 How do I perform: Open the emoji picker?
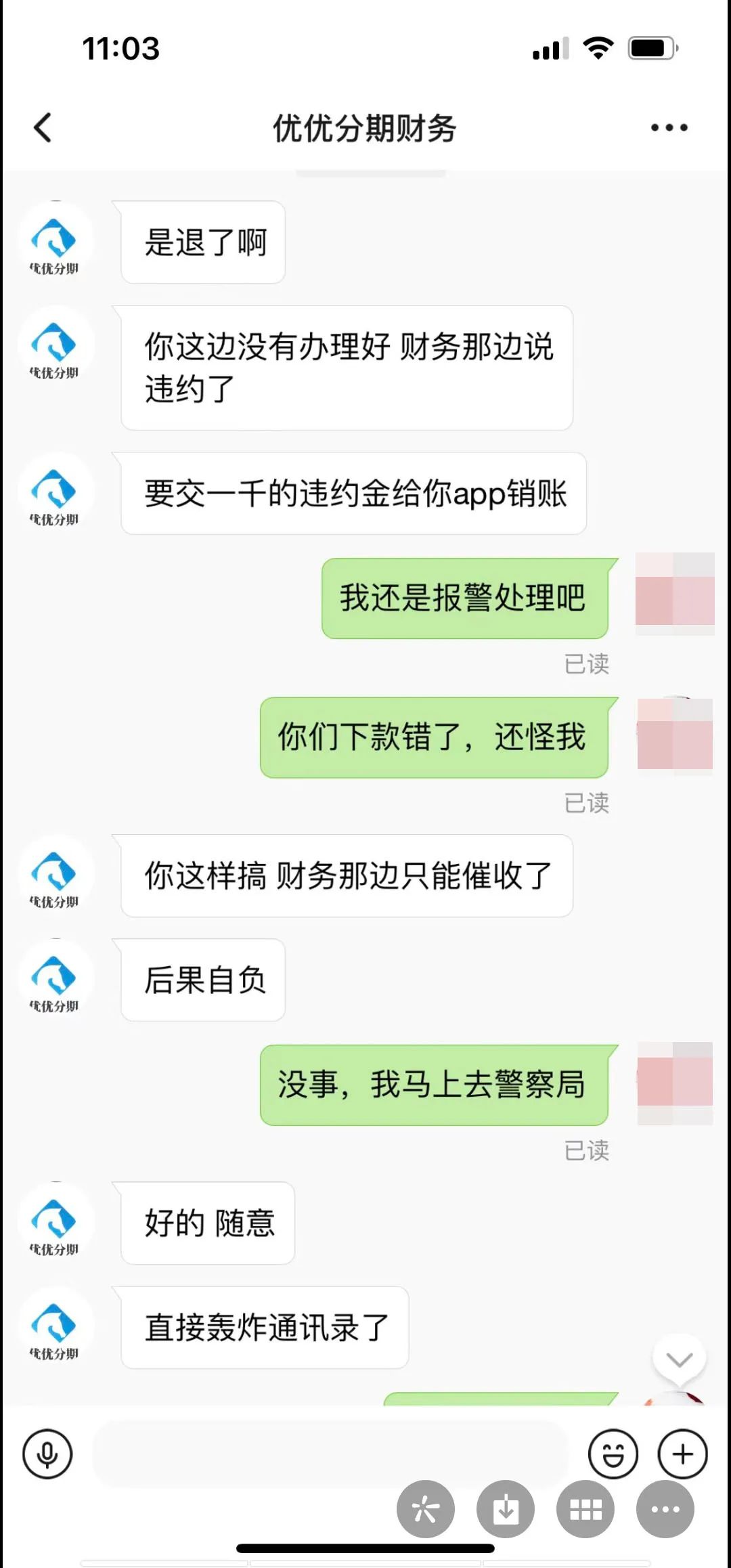pos(613,1454)
